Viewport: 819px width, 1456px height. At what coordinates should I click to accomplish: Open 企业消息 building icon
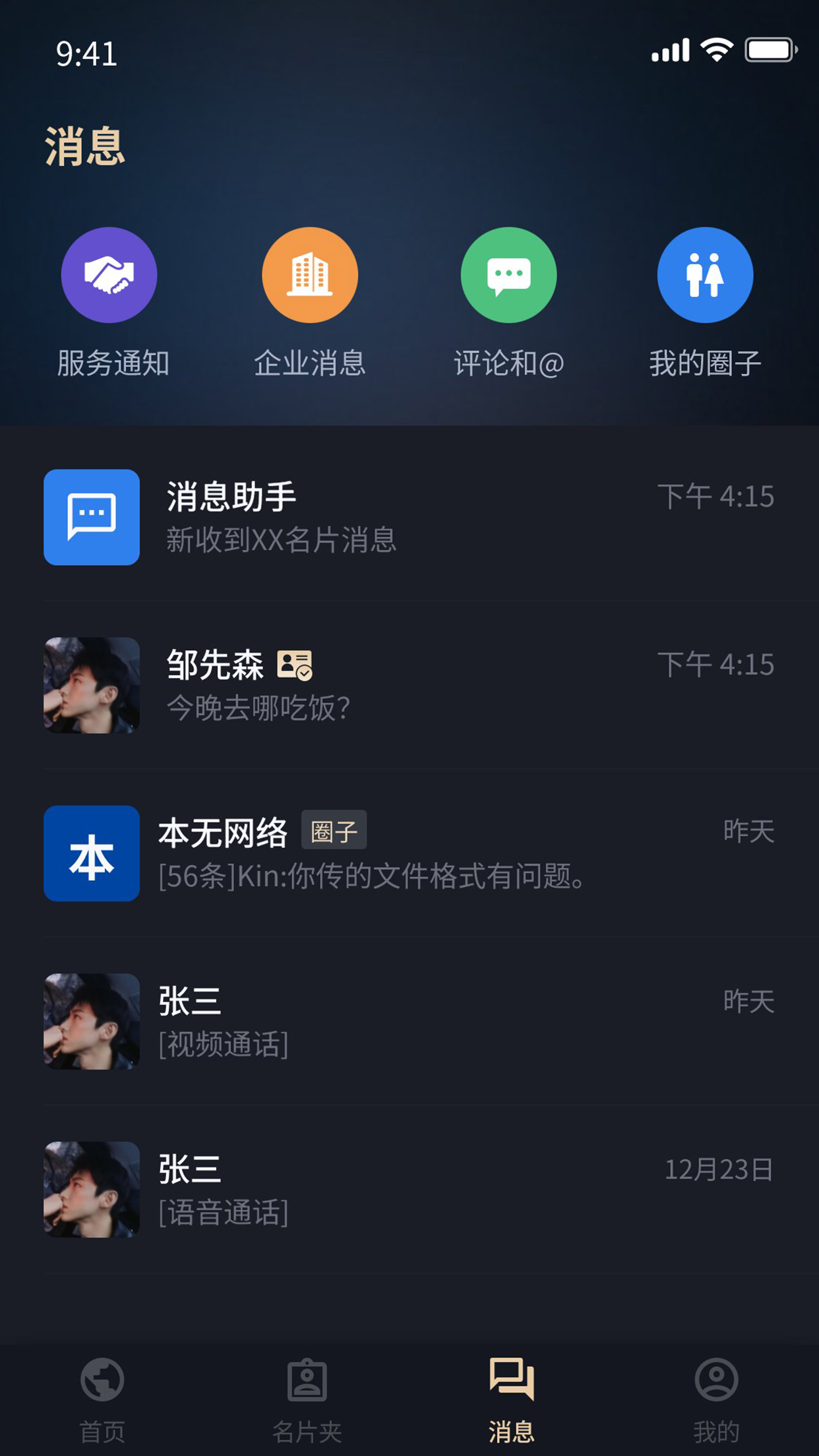point(309,275)
